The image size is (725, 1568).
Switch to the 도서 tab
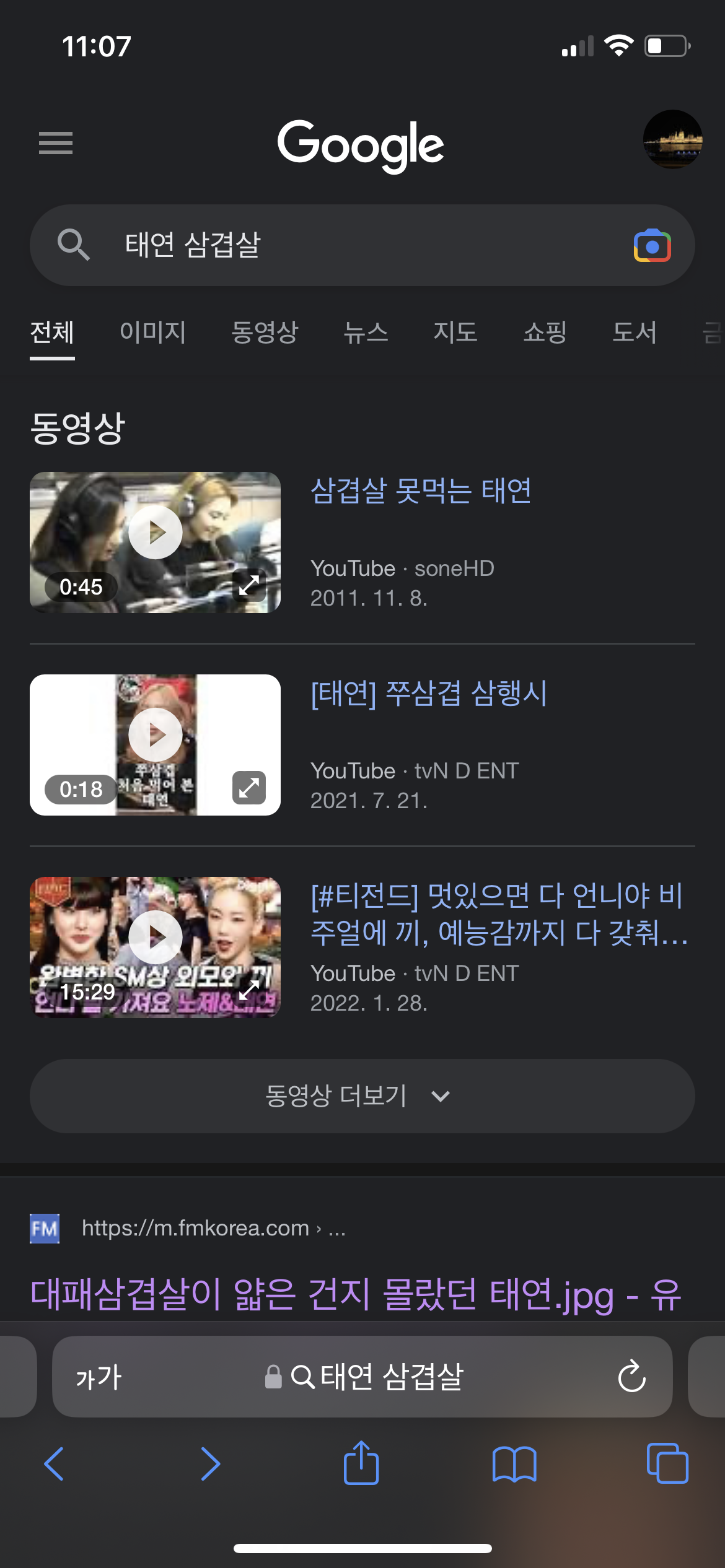[x=634, y=333]
